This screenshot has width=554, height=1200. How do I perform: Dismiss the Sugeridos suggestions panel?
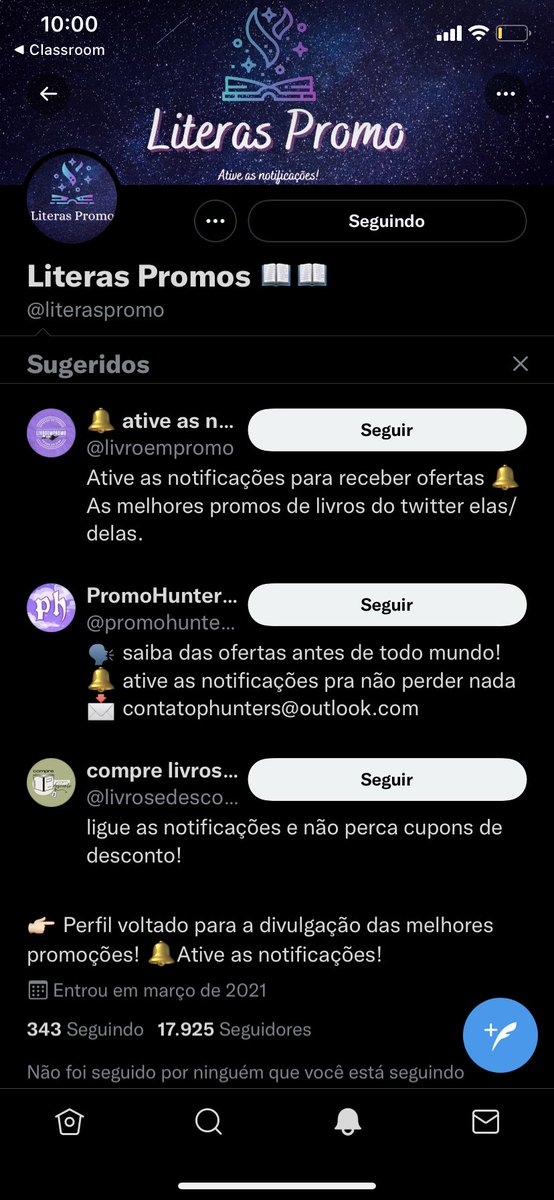click(x=520, y=364)
